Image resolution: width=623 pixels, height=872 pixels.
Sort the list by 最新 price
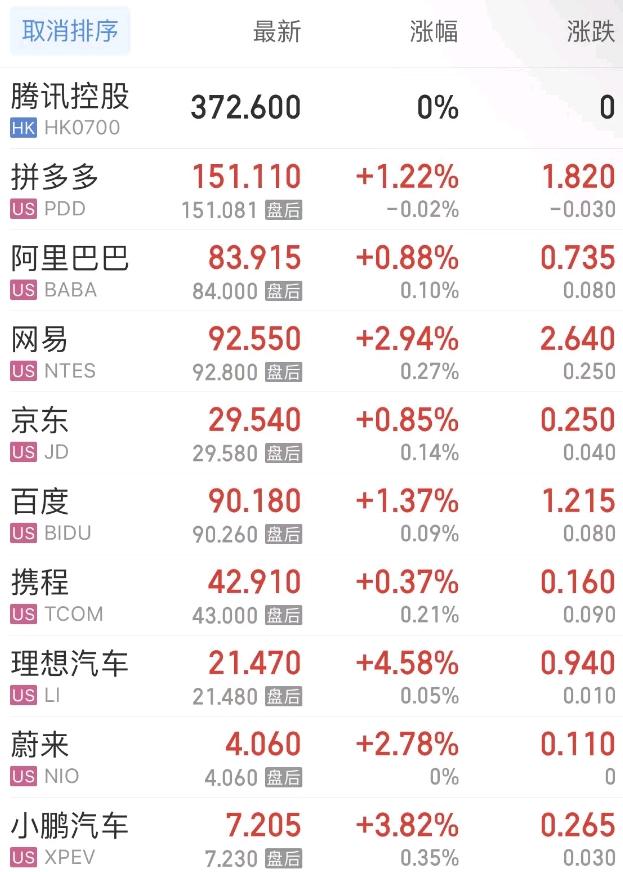(276, 32)
